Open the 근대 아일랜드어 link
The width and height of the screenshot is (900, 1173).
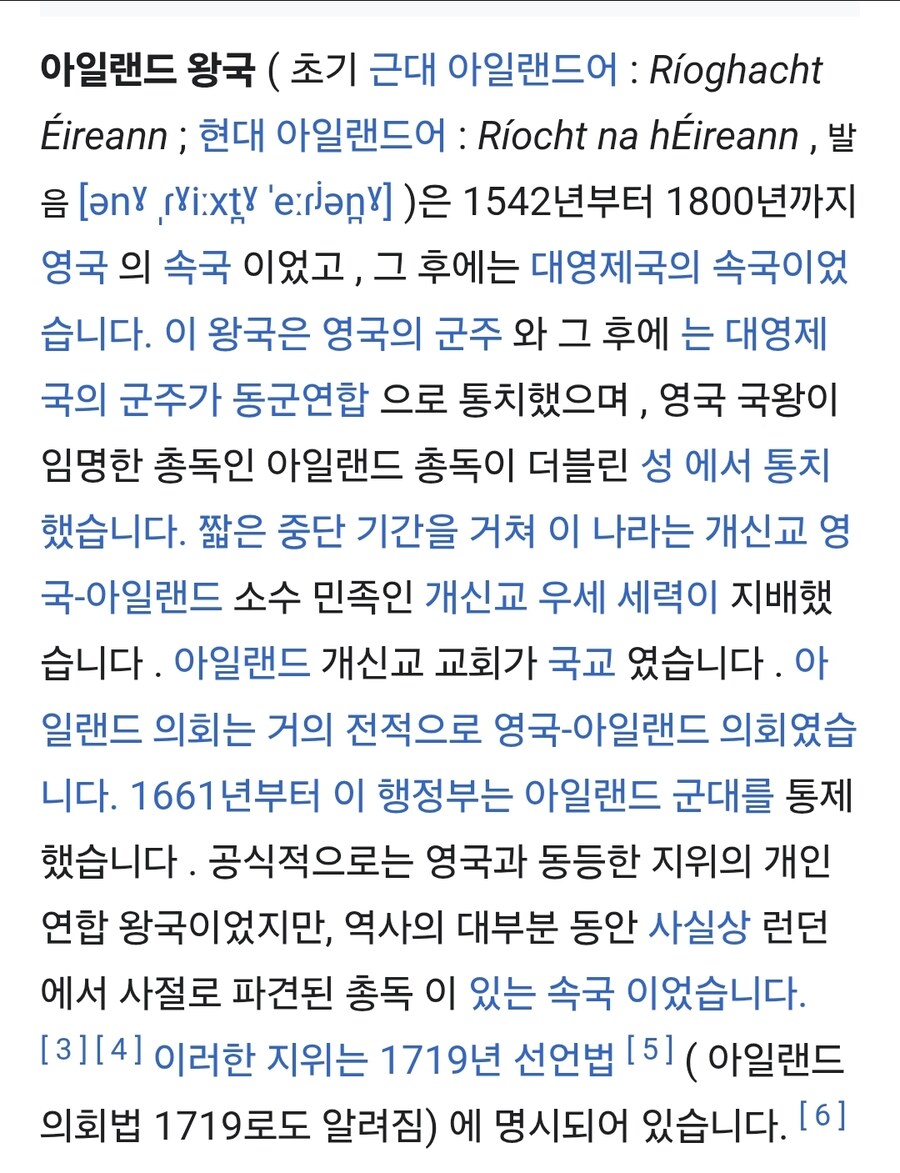pos(493,71)
